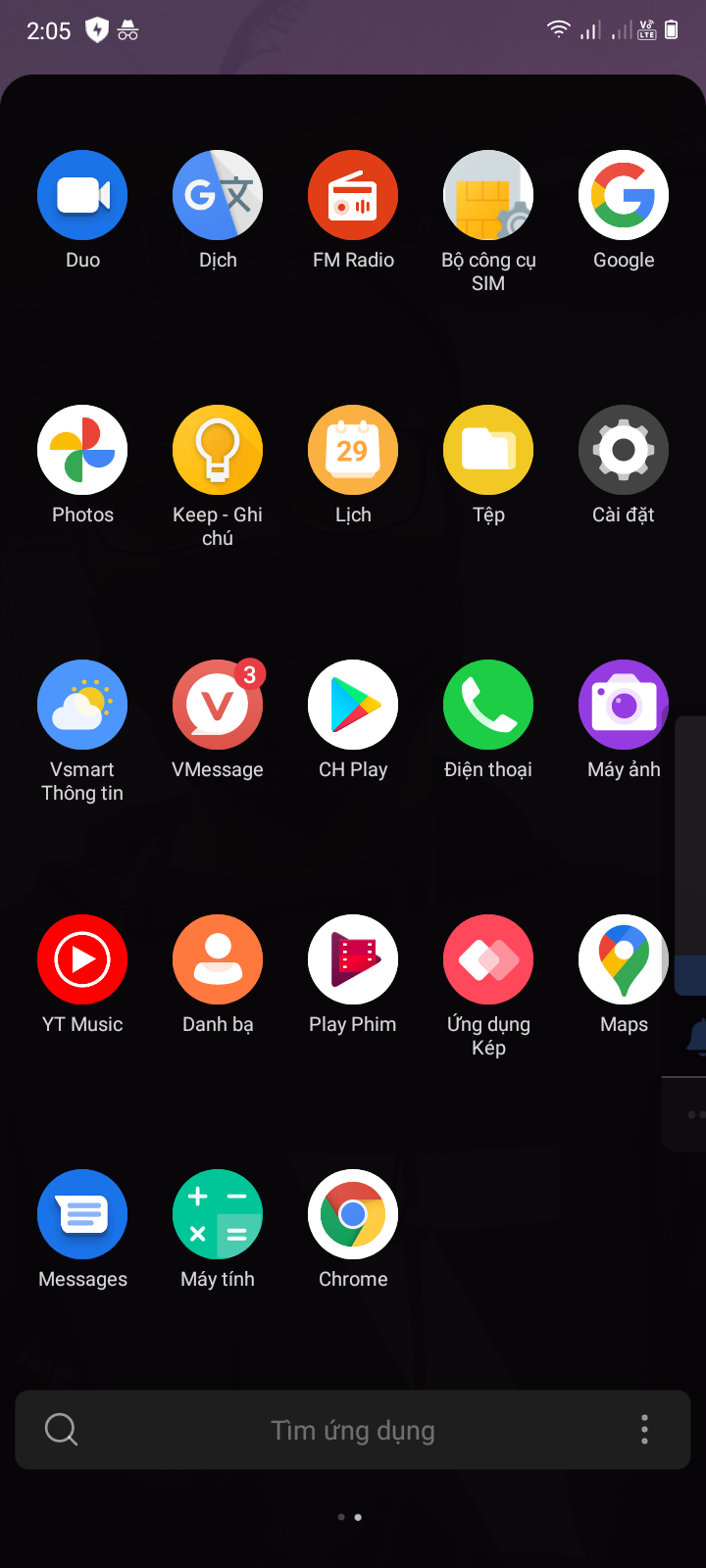The height and width of the screenshot is (1568, 706).
Task: Launch Maps app
Action: coord(624,960)
